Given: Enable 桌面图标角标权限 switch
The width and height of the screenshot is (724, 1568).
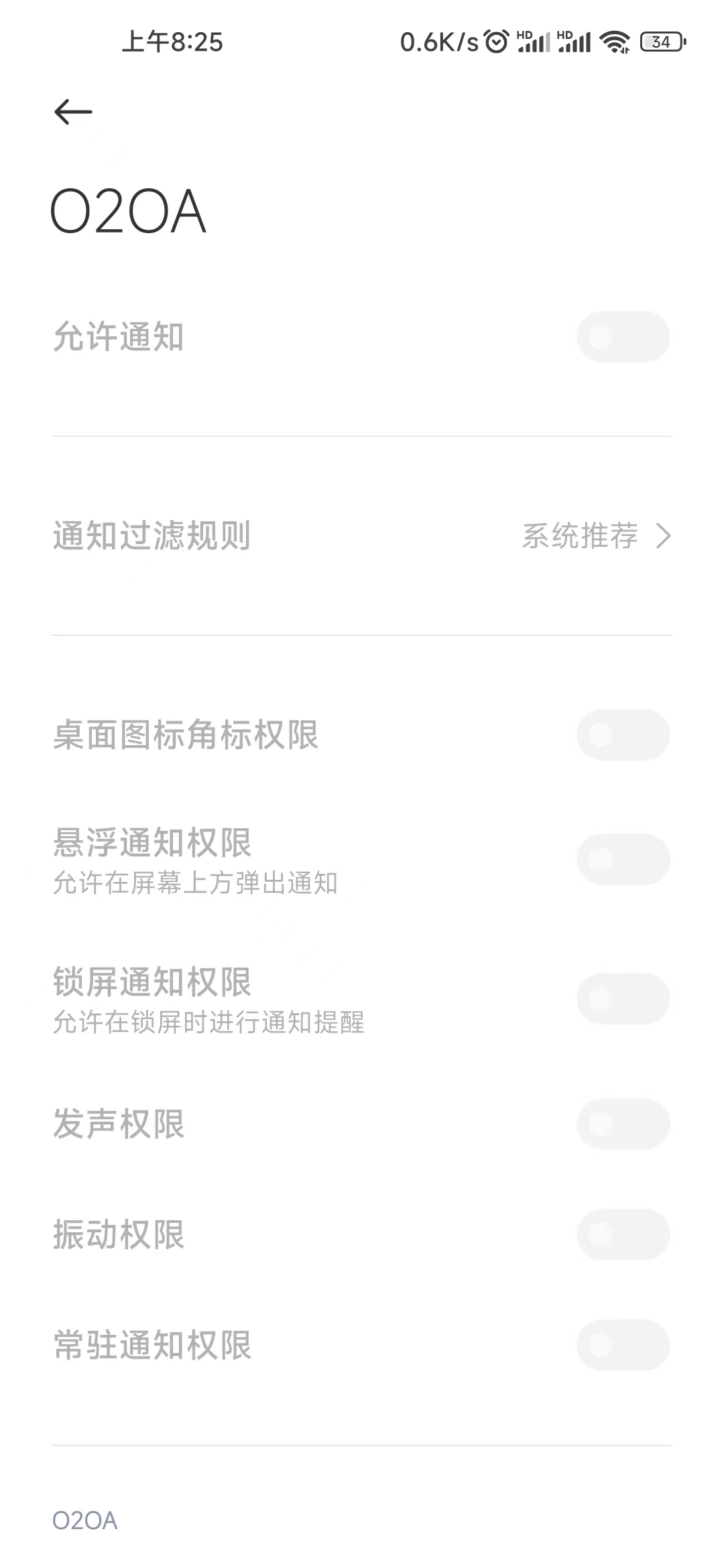Looking at the screenshot, I should pyautogui.click(x=623, y=734).
